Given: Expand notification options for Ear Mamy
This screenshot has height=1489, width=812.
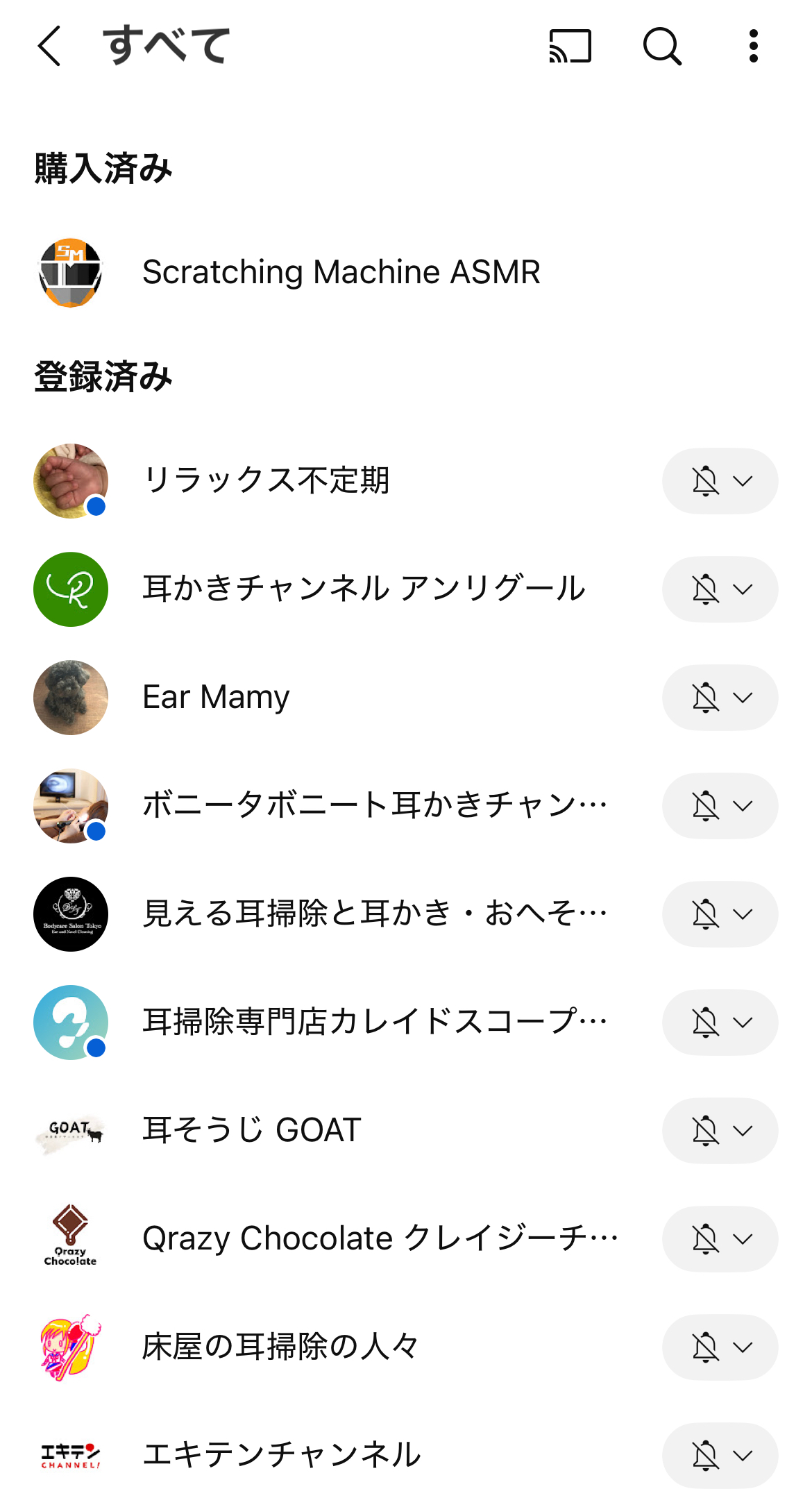Looking at the screenshot, I should [720, 698].
